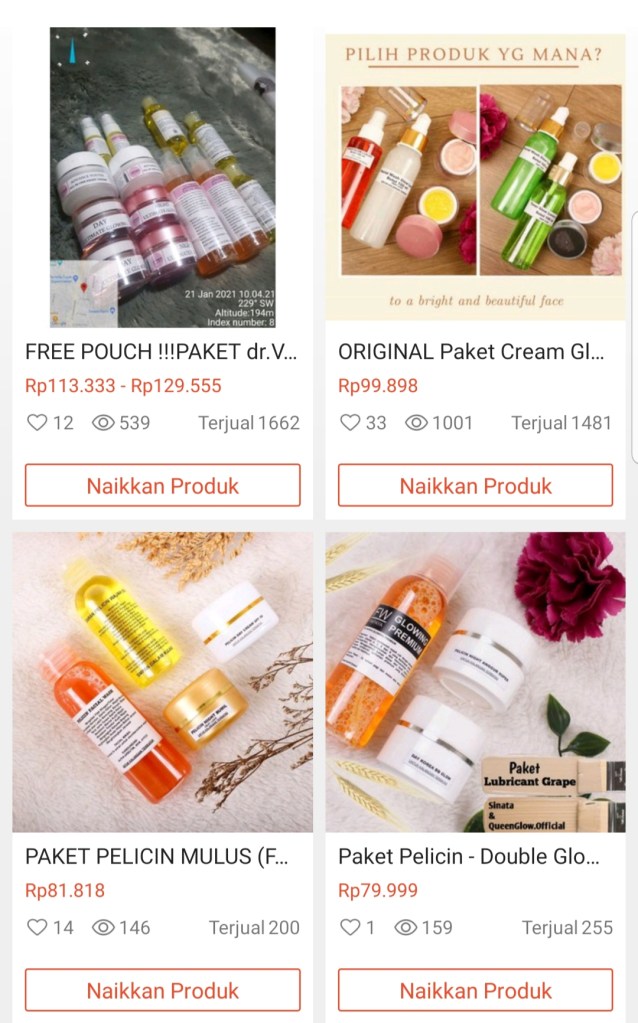Tap Naikkan Produk for ORIGINAL Paket Cream
Screen dimensions: 638x1023
[x=475, y=486]
